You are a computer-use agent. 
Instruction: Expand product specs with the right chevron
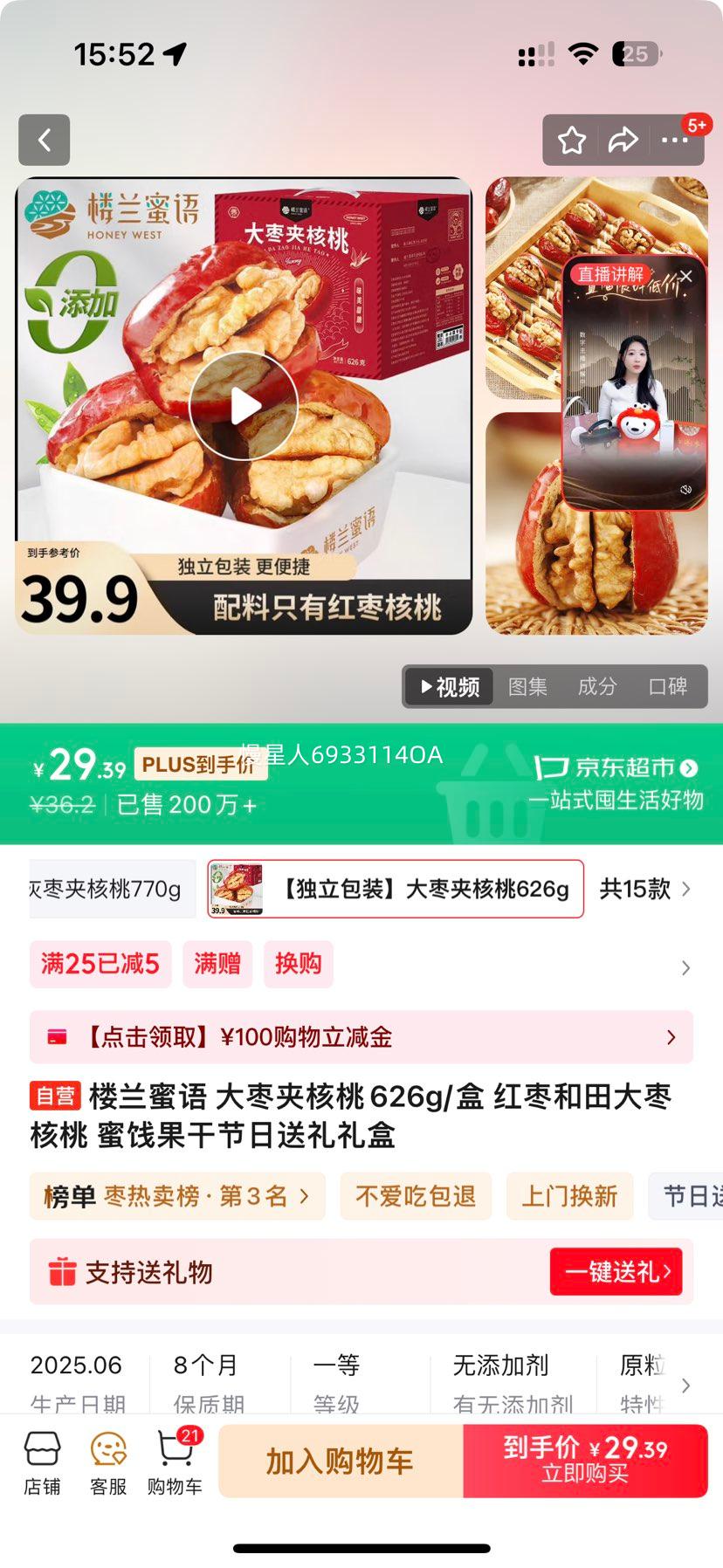click(x=686, y=1386)
